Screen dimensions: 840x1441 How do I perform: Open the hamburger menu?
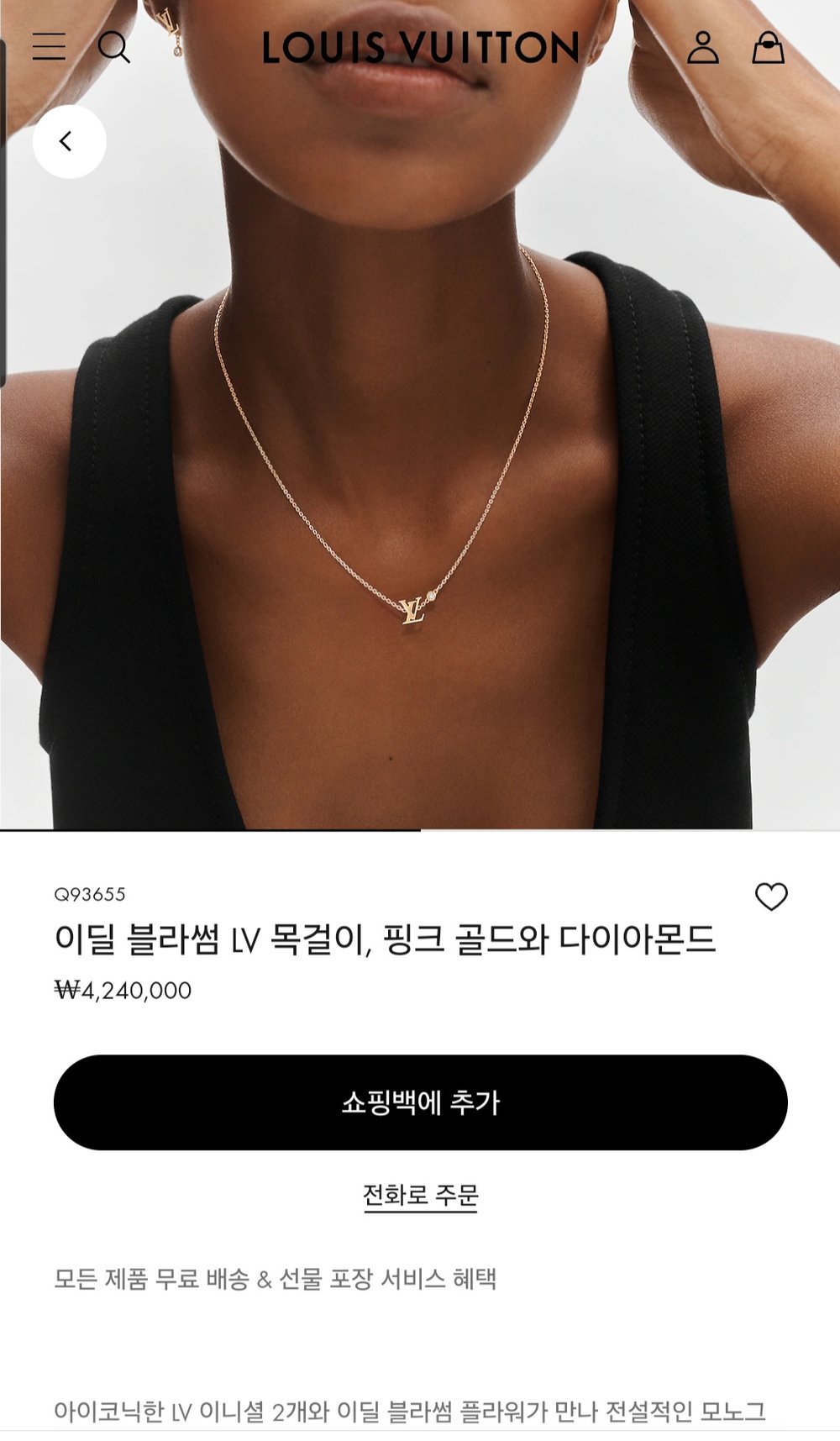click(x=49, y=47)
